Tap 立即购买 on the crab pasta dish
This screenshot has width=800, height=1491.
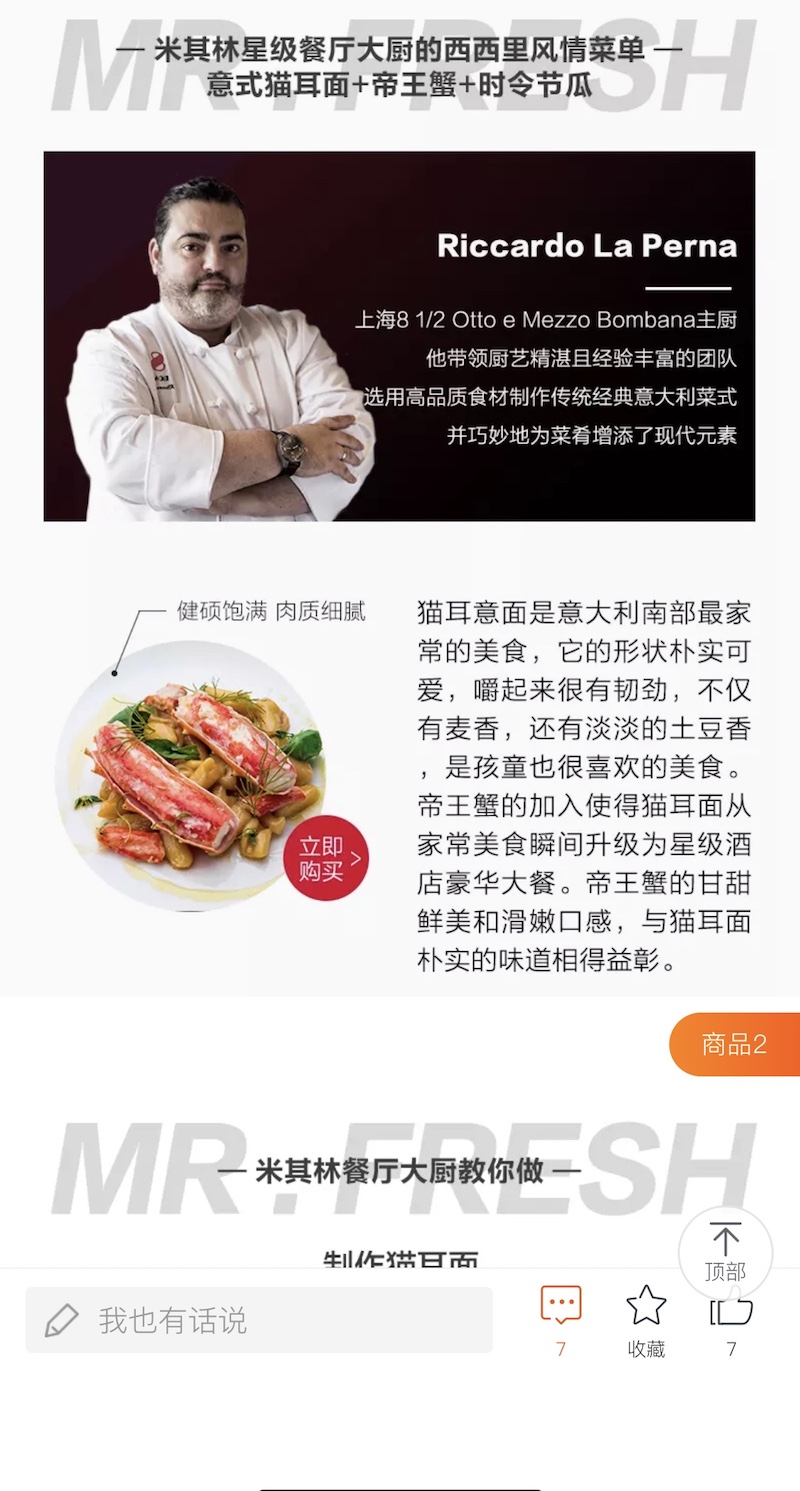click(326, 858)
